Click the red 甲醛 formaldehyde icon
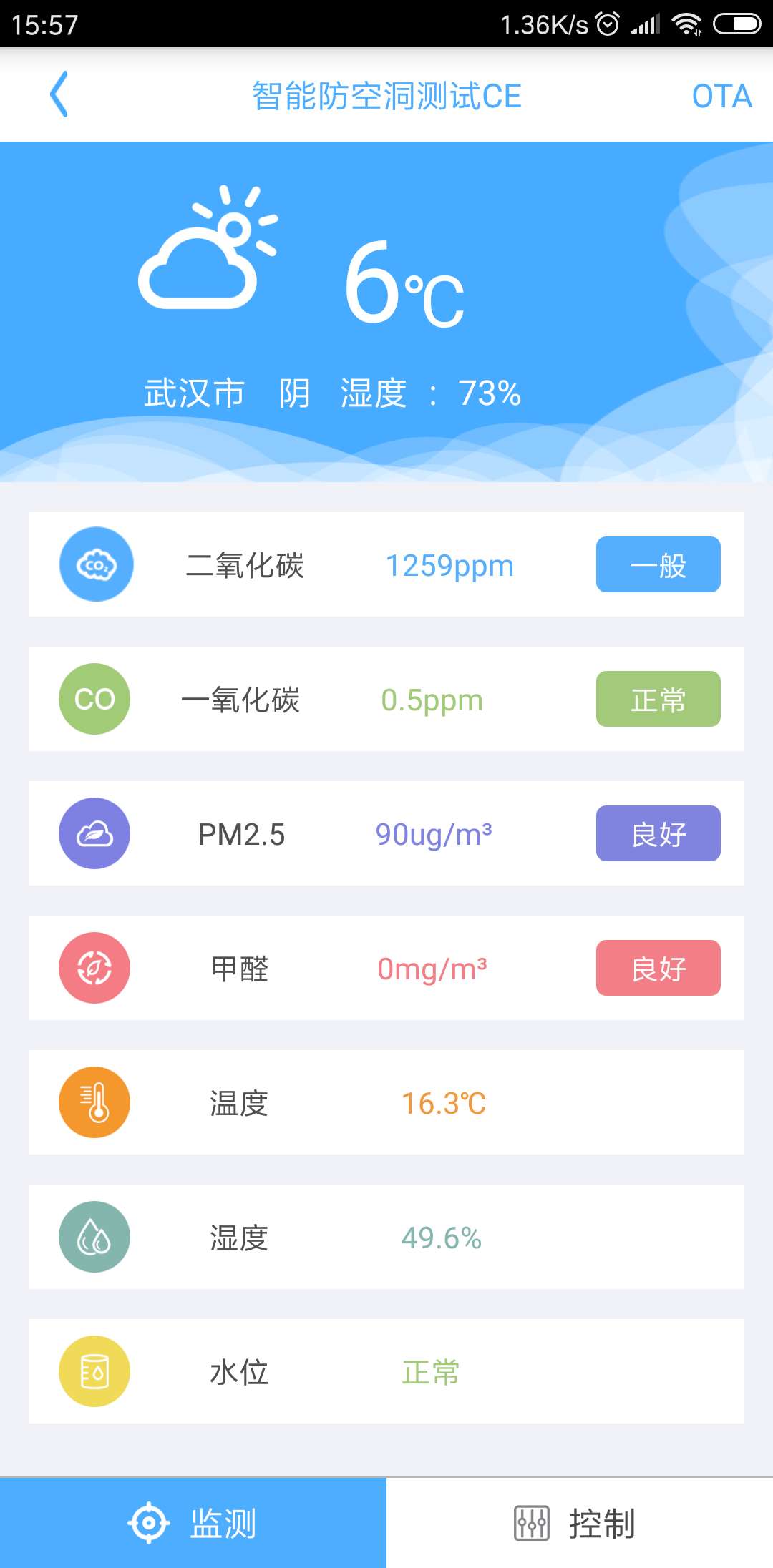The width and height of the screenshot is (773, 1568). point(95,968)
